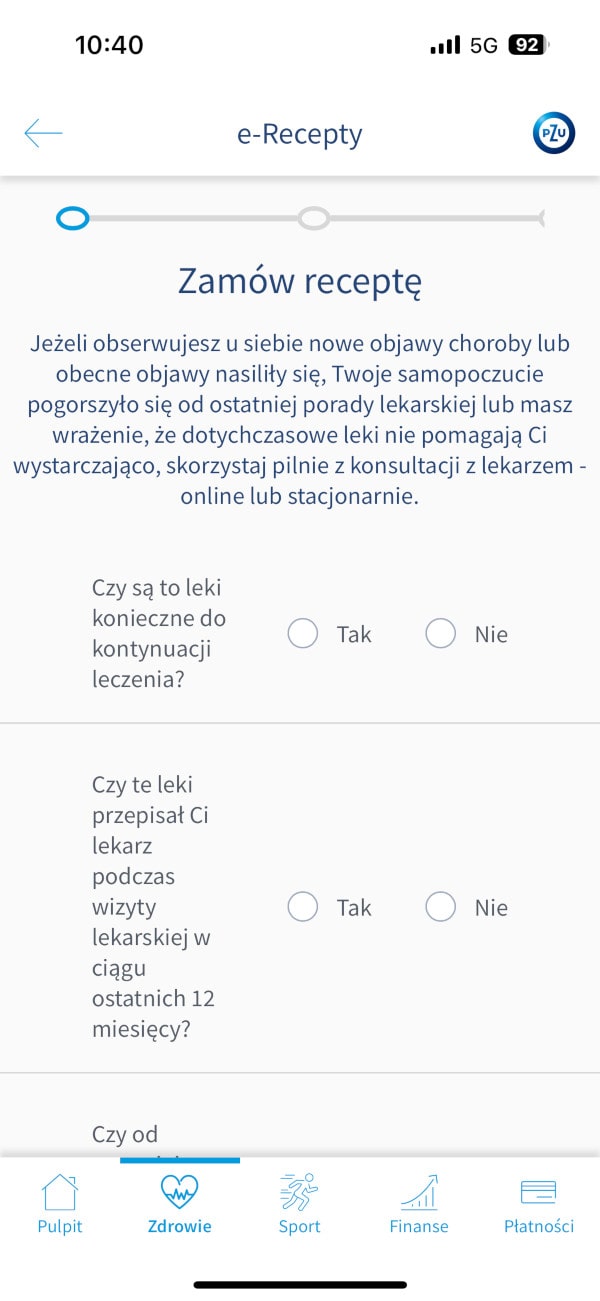
Task: Switch to the Pulpit tab
Action: (60, 1204)
